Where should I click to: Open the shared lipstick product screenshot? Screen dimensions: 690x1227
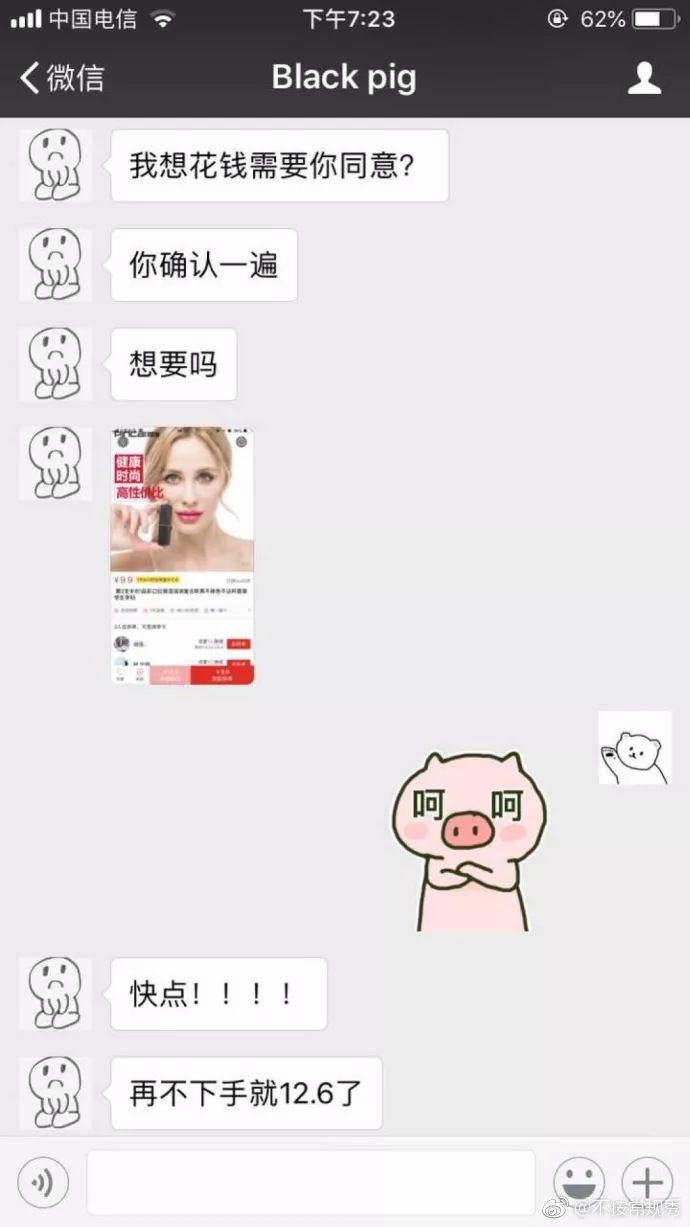[x=182, y=556]
